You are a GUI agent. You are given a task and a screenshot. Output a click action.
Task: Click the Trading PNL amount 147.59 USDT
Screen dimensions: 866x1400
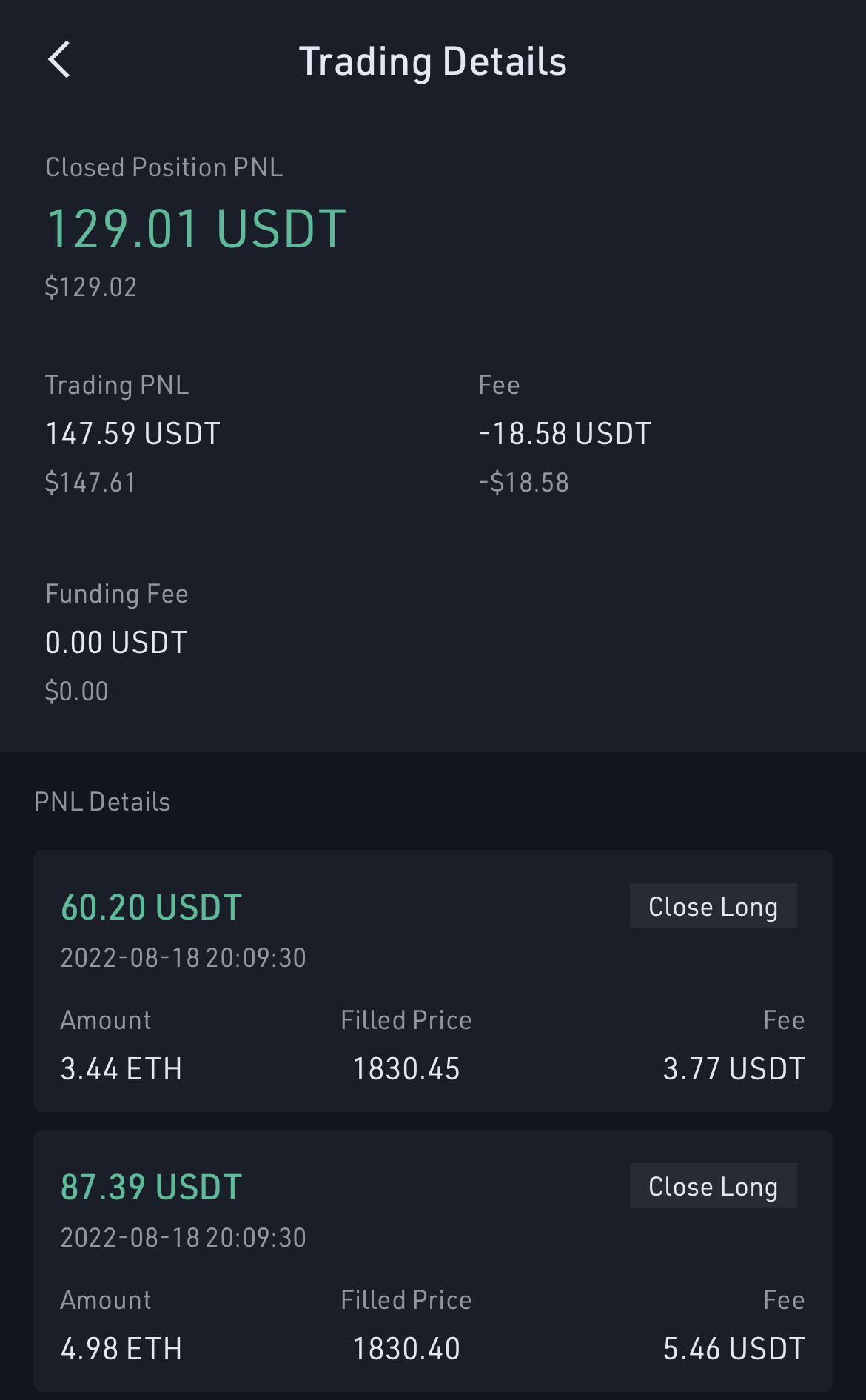pos(133,433)
